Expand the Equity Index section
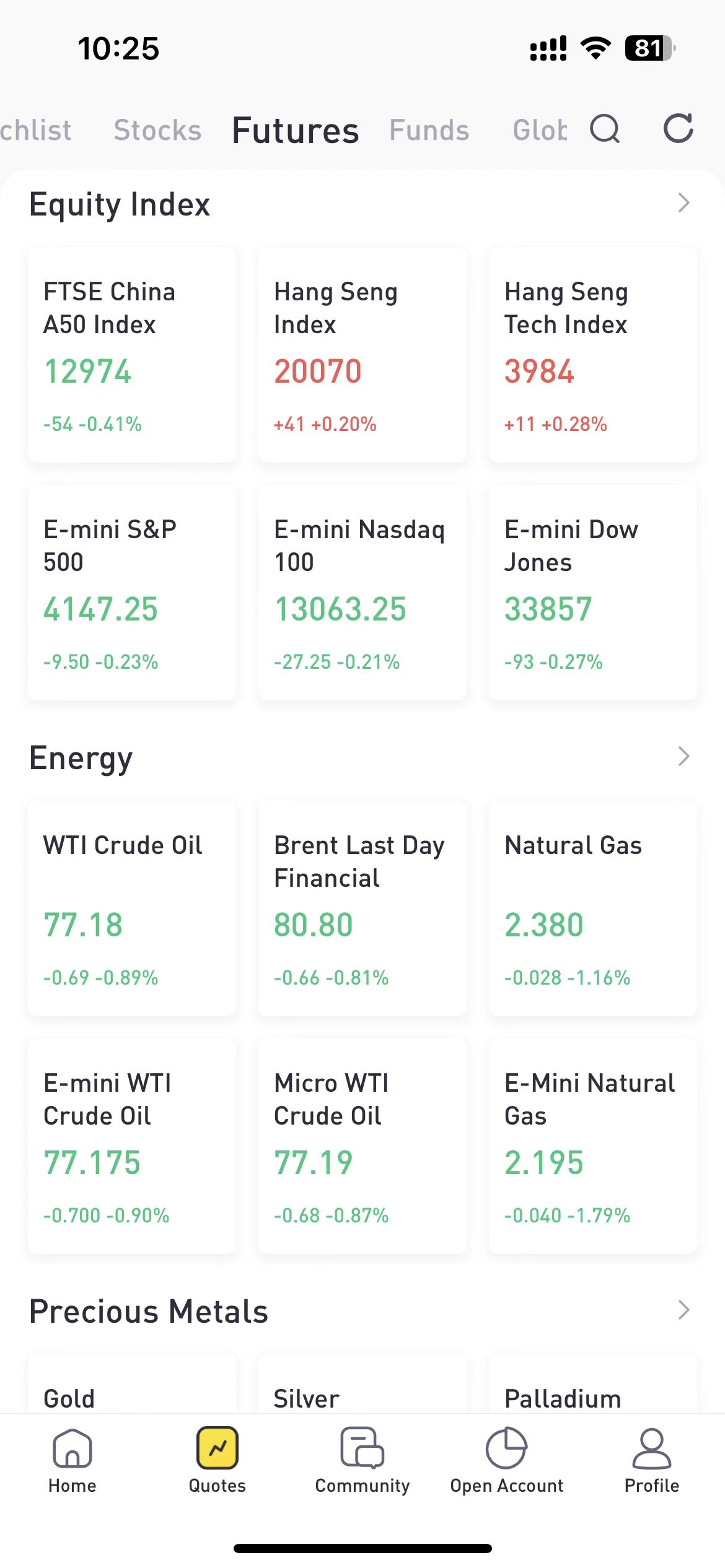725x1568 pixels. 683,203
